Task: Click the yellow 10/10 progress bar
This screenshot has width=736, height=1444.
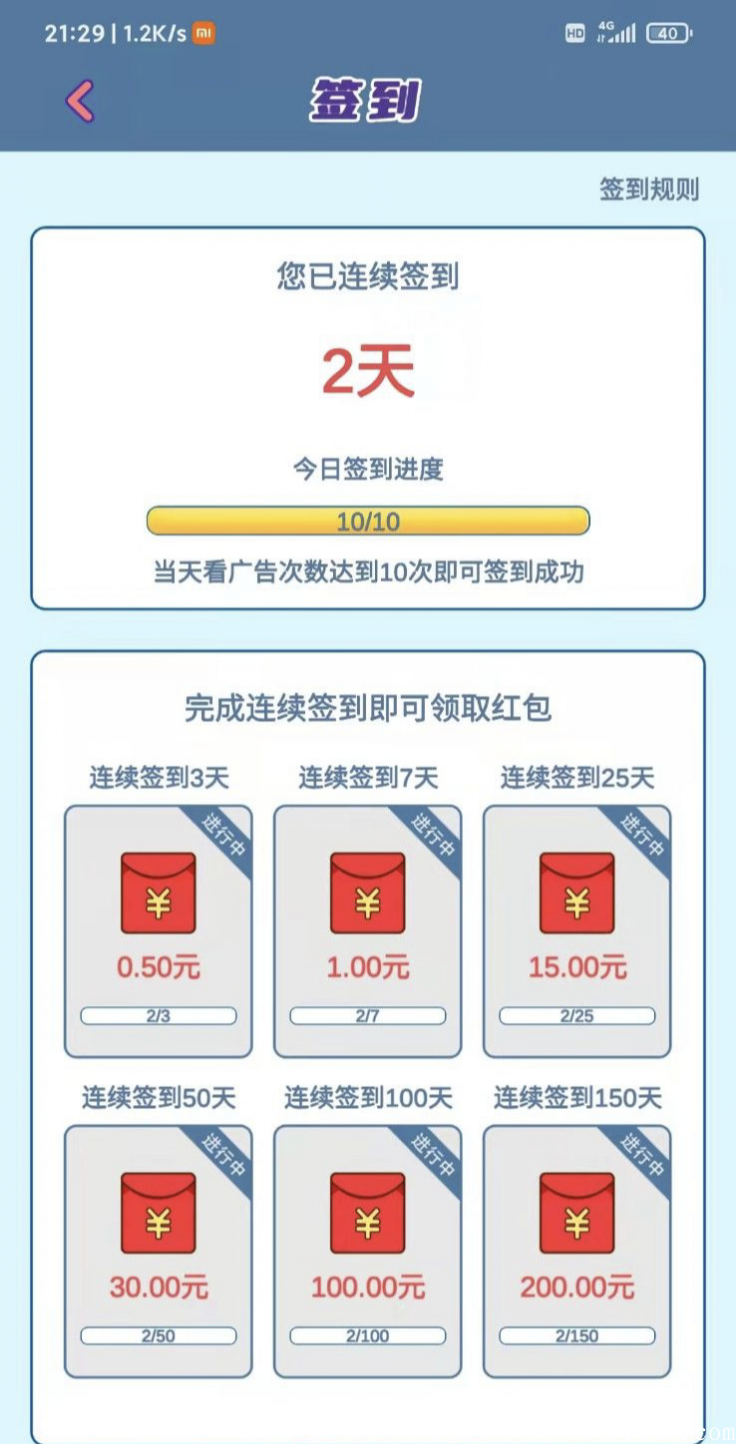Action: 367,521
